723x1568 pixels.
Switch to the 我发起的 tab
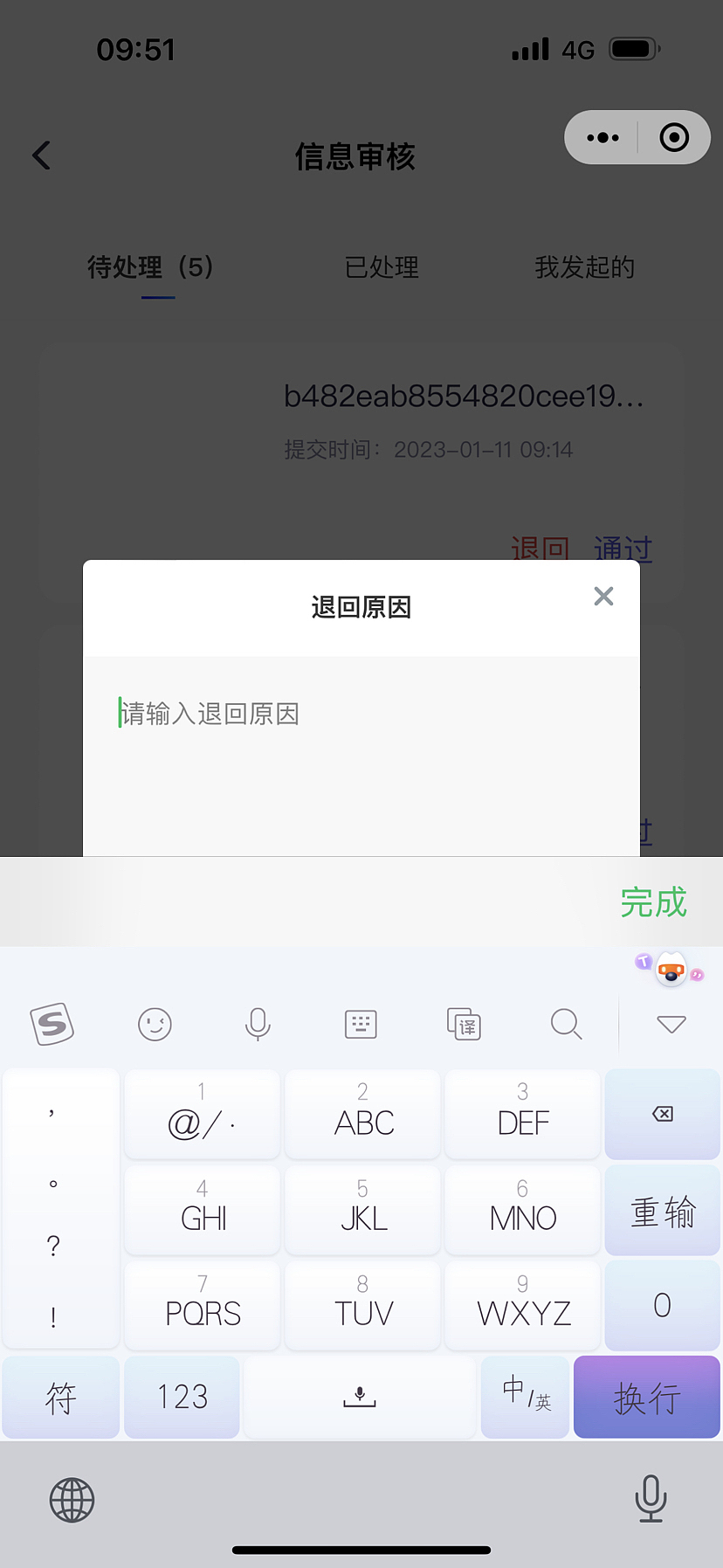tap(584, 267)
